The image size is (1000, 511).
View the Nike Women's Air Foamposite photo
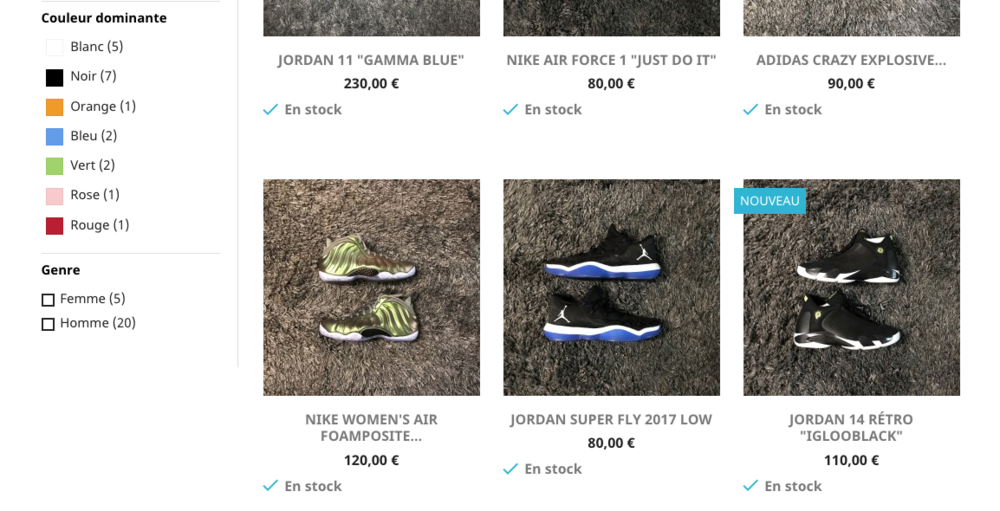tap(371, 288)
